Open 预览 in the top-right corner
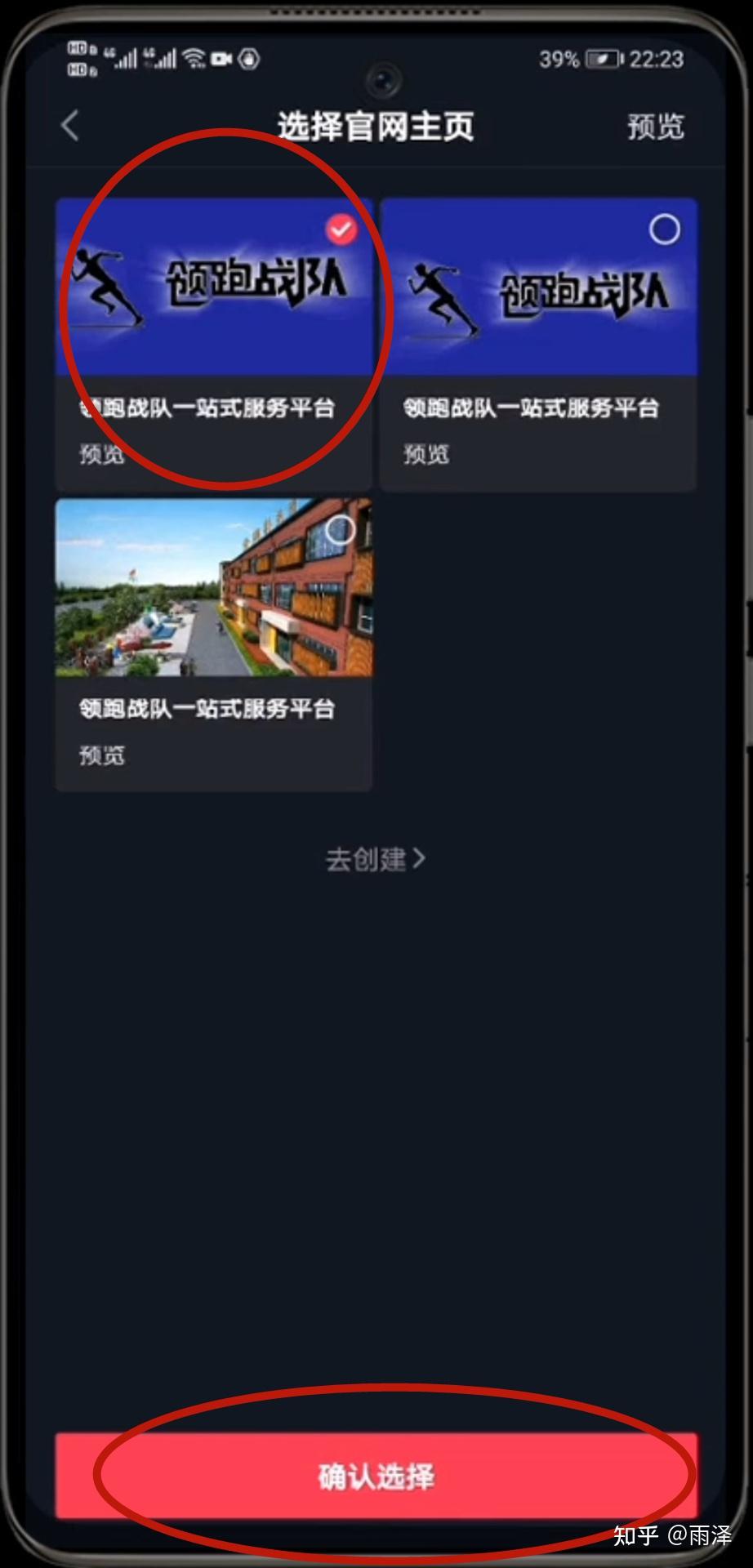The height and width of the screenshot is (1568, 753). [x=655, y=127]
